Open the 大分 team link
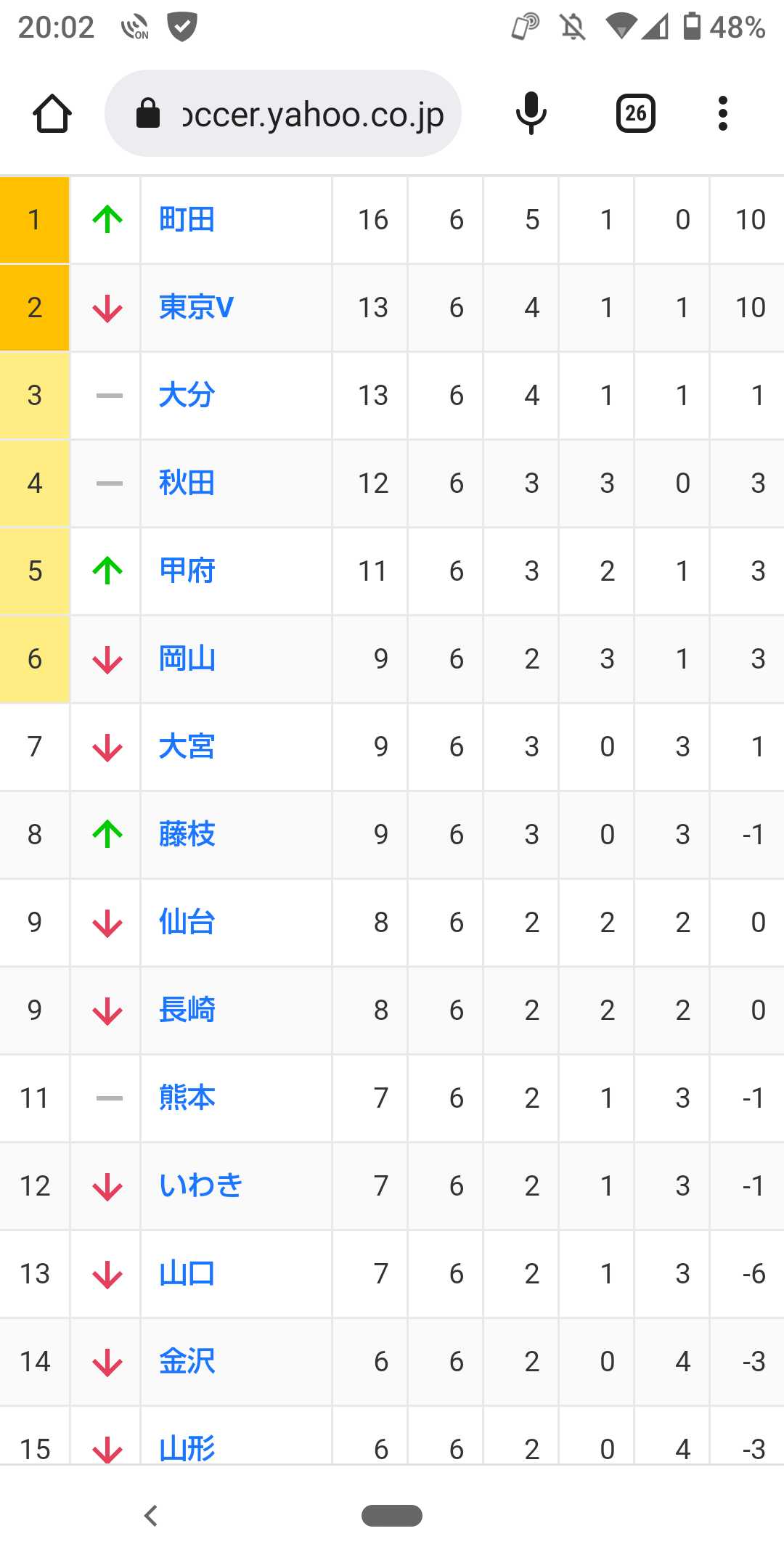This screenshot has height=1568, width=784. 187,395
